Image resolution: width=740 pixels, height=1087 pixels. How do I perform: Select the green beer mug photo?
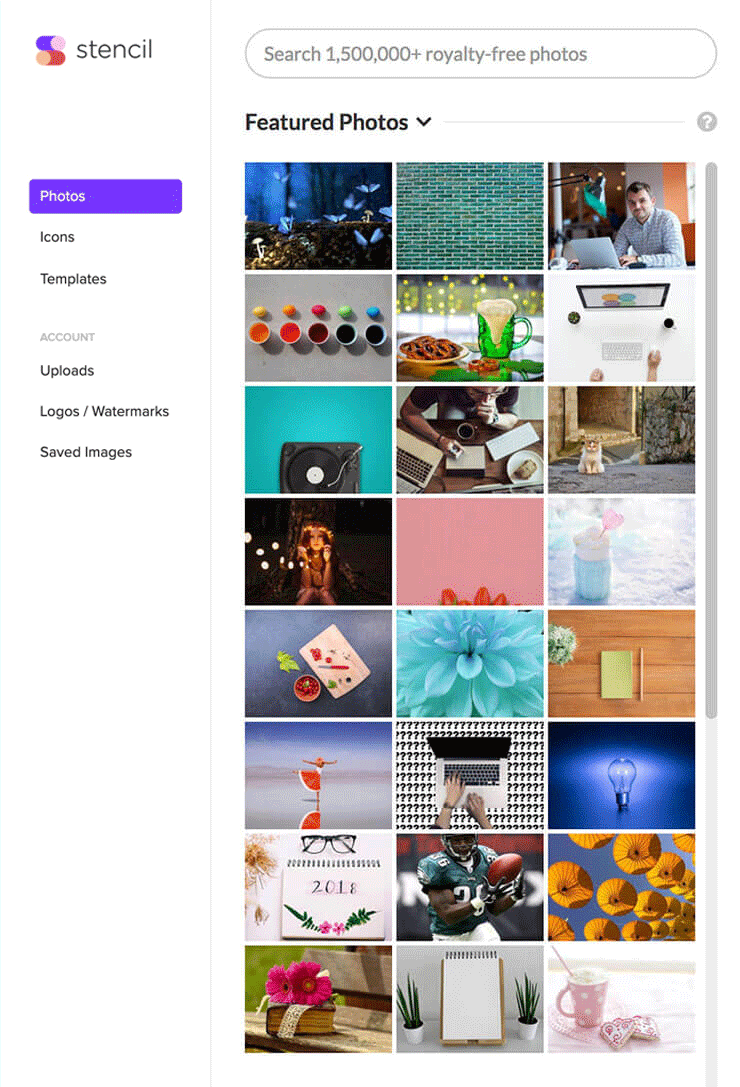coord(470,328)
